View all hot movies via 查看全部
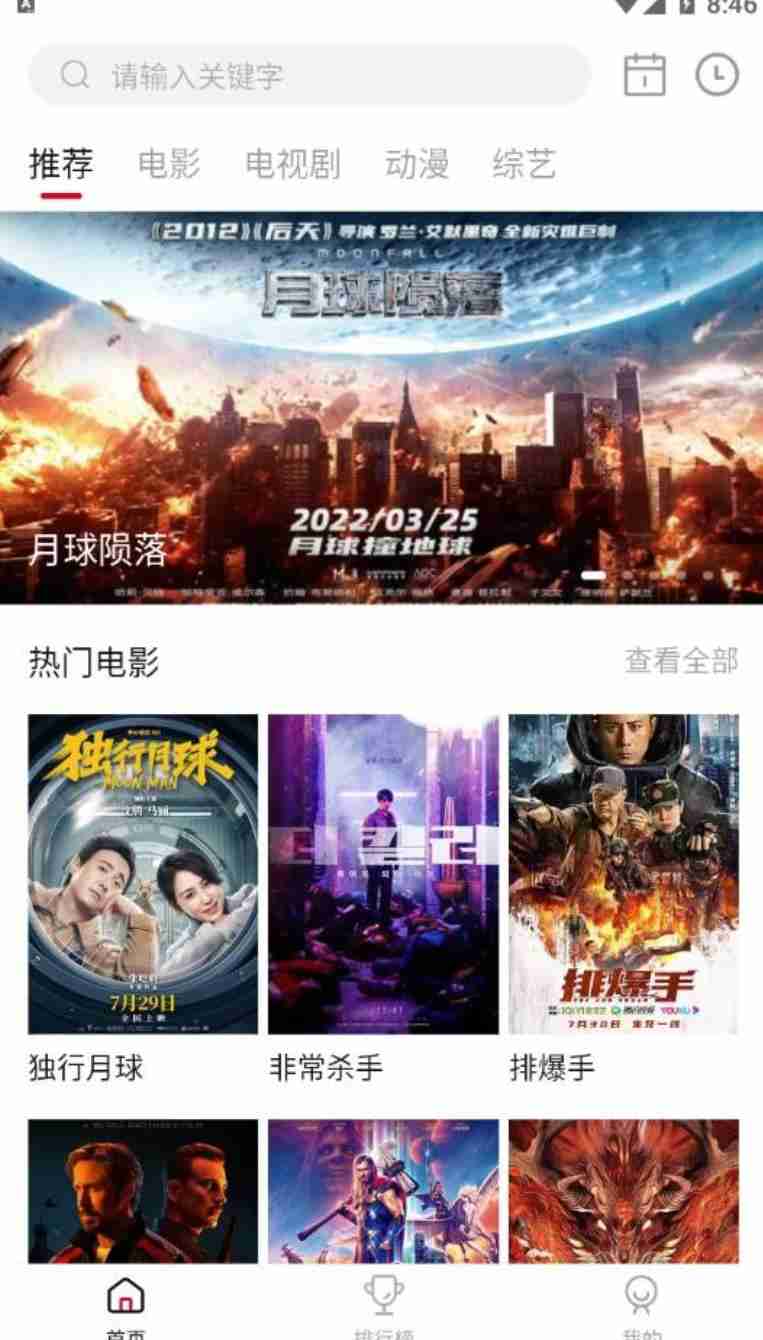Screen dimensions: 763x1340 pyautogui.click(x=682, y=660)
